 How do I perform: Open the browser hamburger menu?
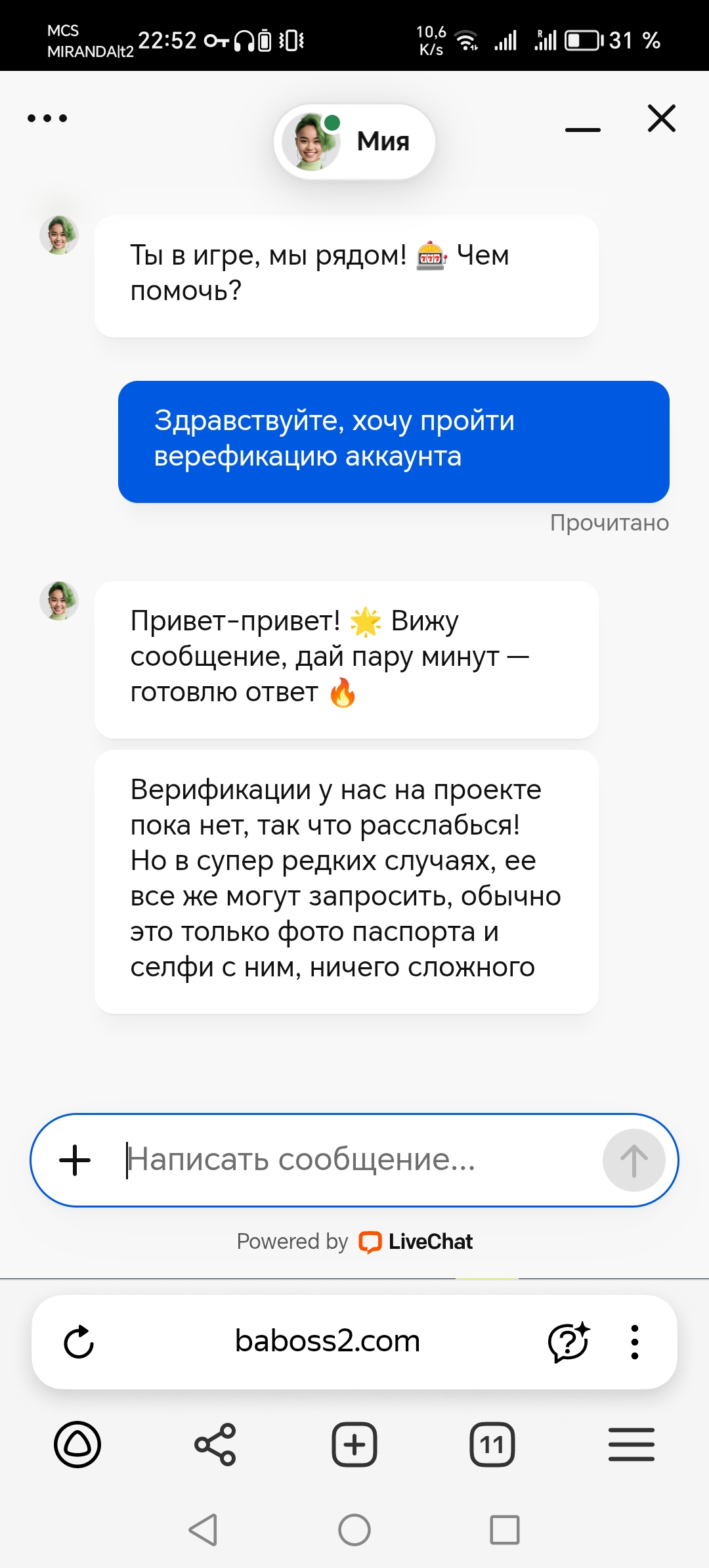click(631, 1445)
